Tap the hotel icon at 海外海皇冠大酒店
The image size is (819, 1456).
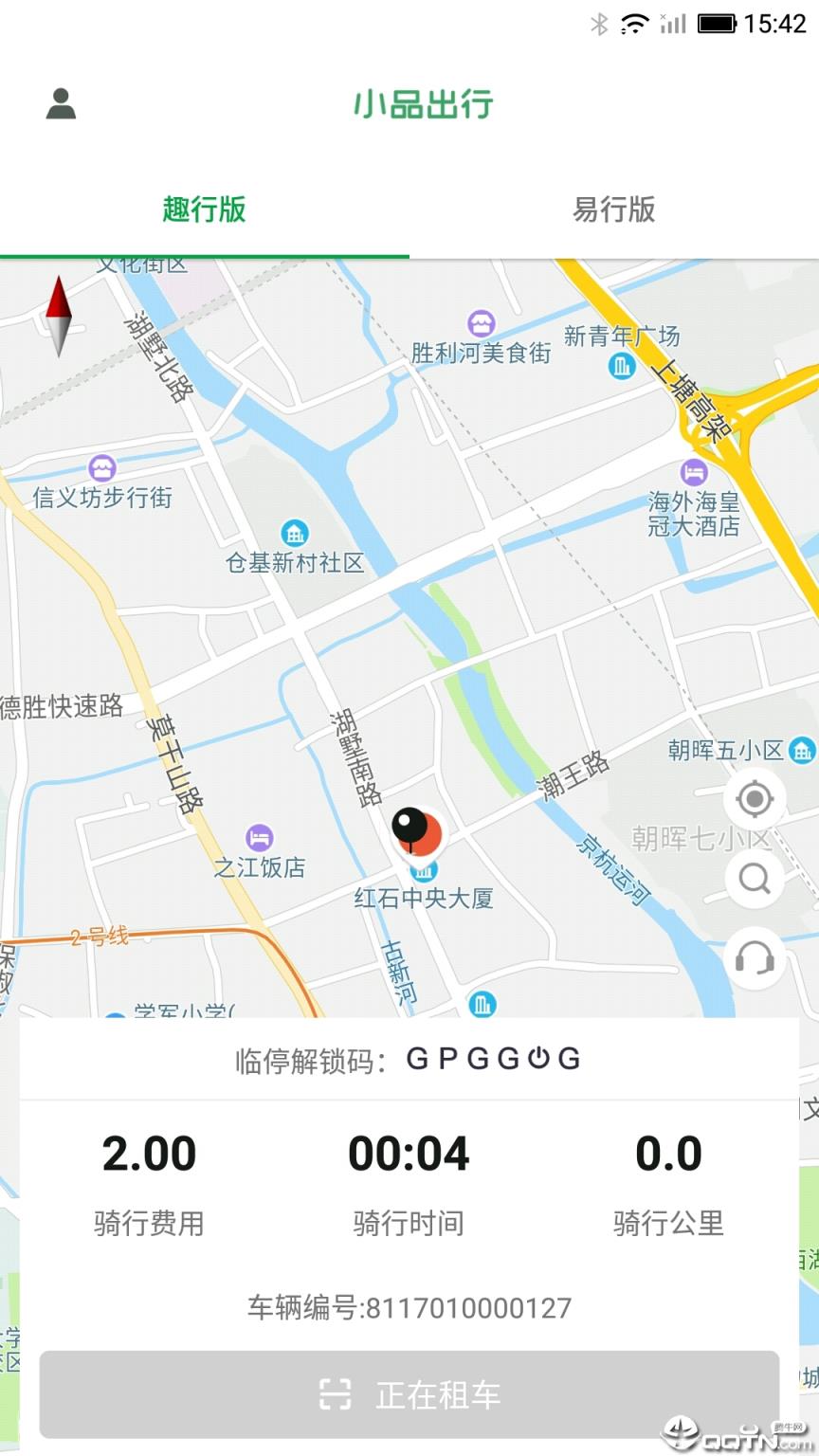pyautogui.click(x=695, y=471)
